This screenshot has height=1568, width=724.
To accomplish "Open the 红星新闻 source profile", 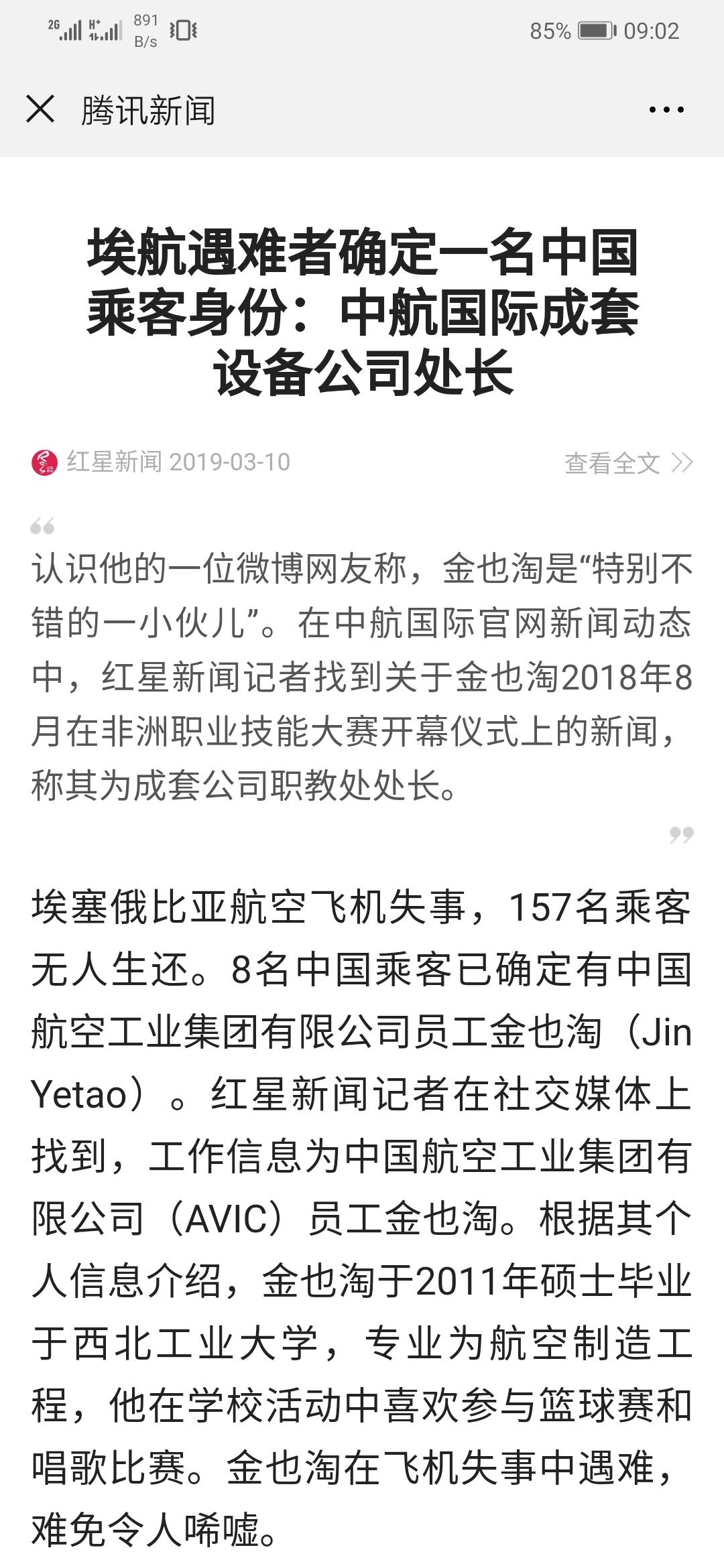I will [x=114, y=462].
